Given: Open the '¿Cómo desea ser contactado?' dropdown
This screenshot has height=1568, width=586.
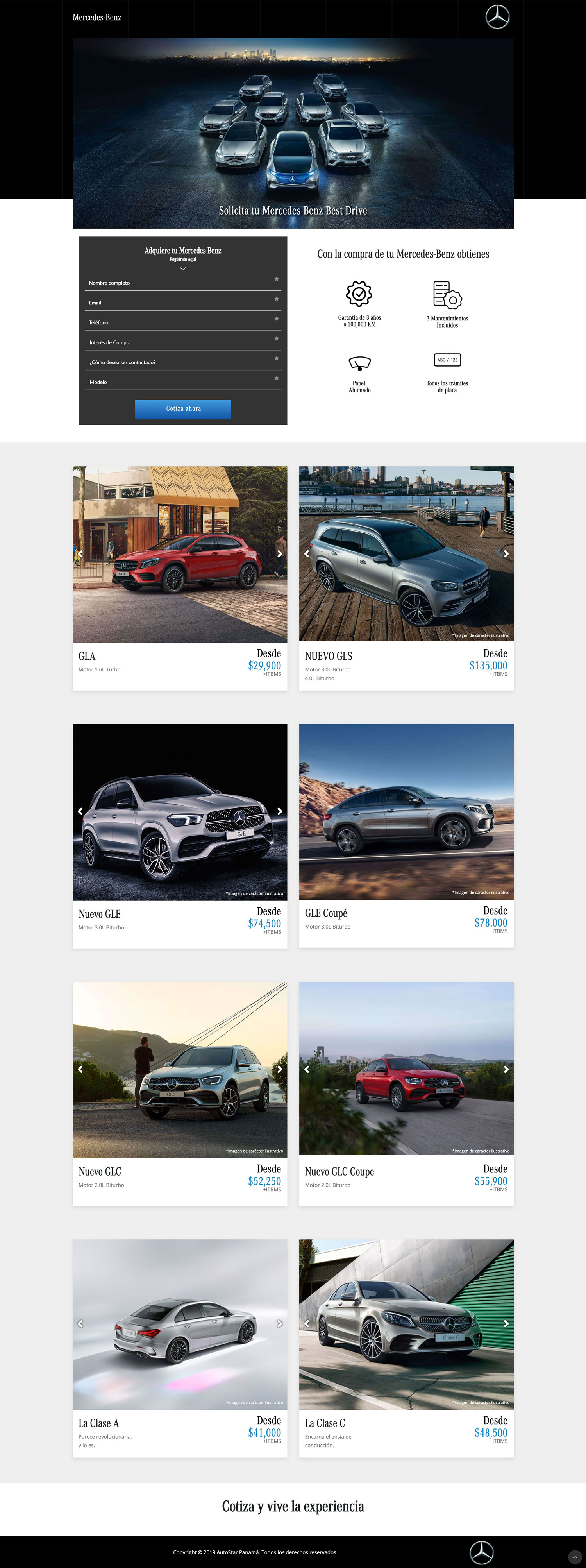Looking at the screenshot, I should click(182, 362).
